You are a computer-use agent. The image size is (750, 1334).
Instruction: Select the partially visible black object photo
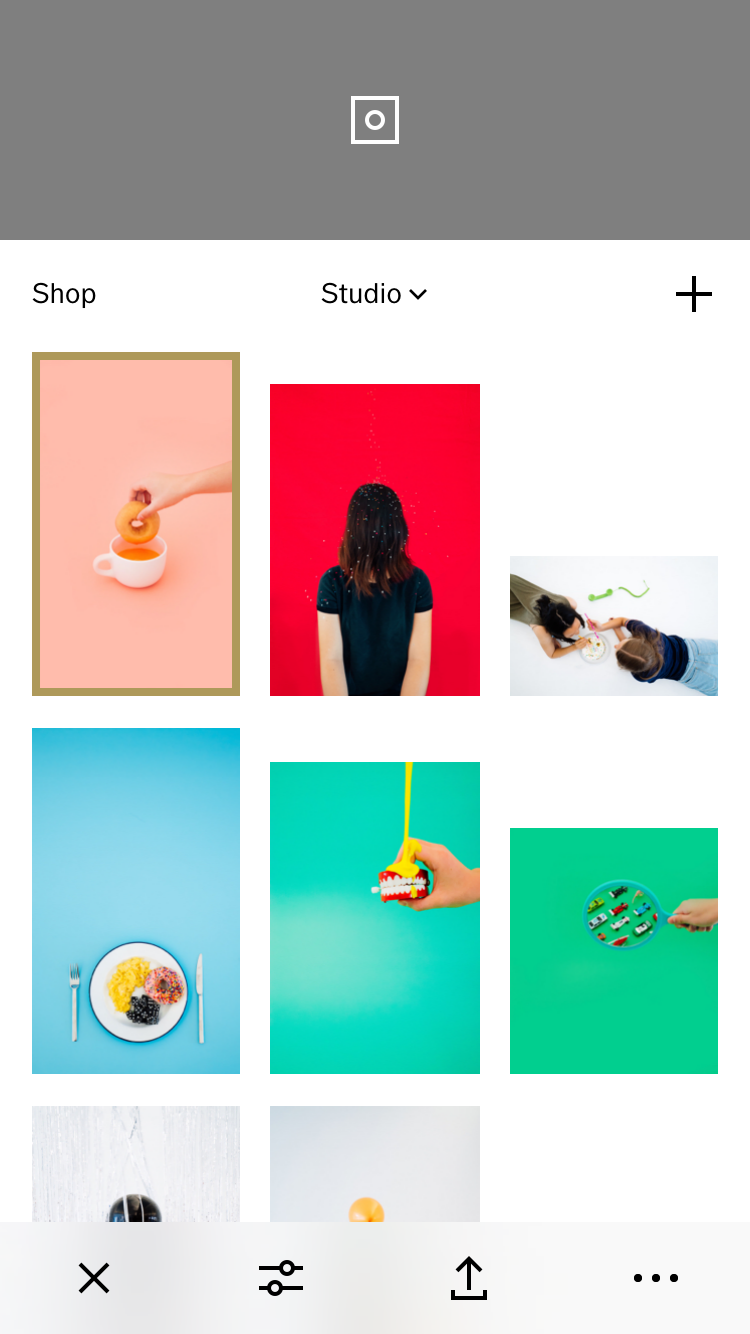click(x=136, y=1164)
